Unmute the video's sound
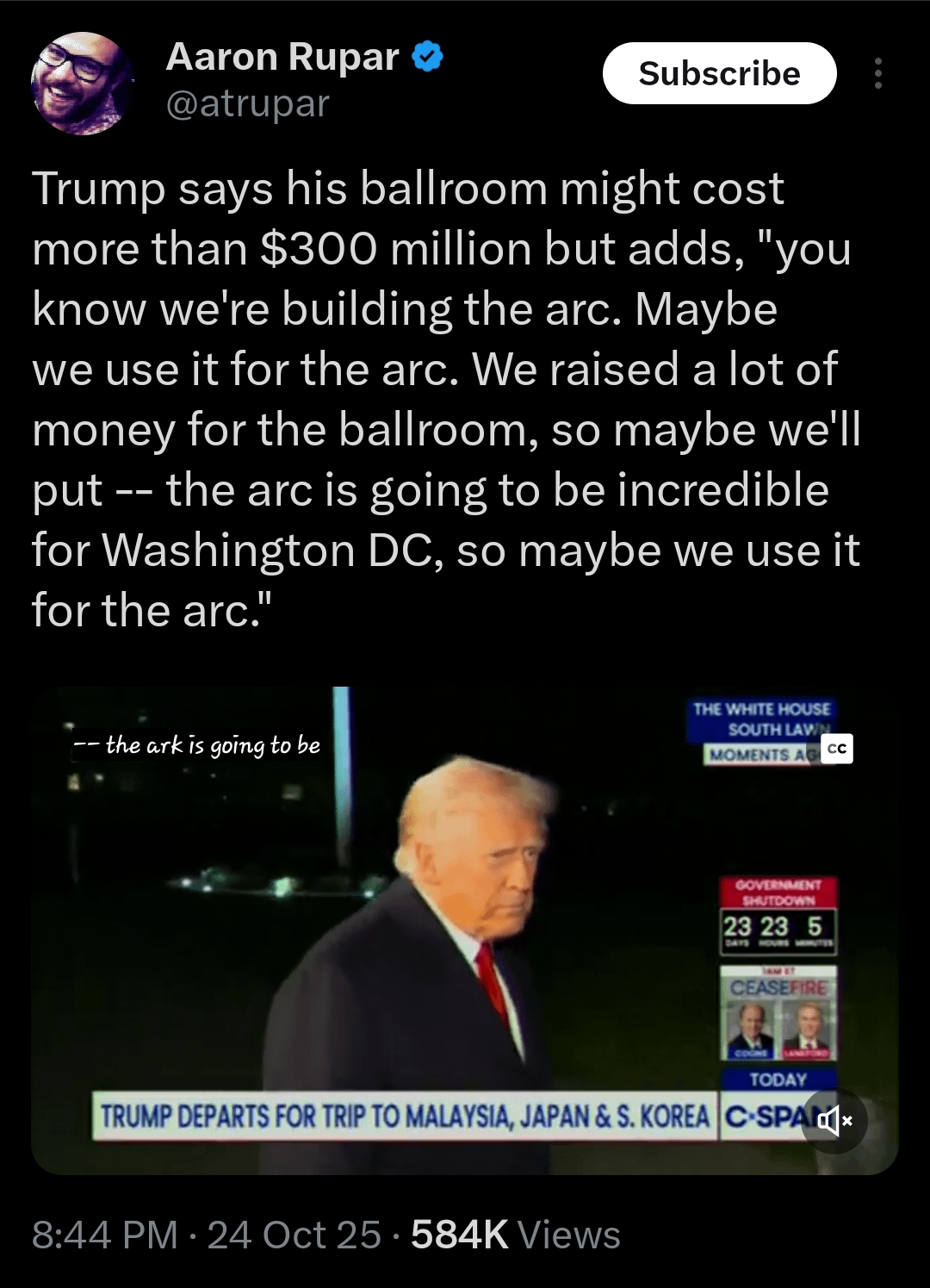This screenshot has width=930, height=1288. coord(834,1121)
